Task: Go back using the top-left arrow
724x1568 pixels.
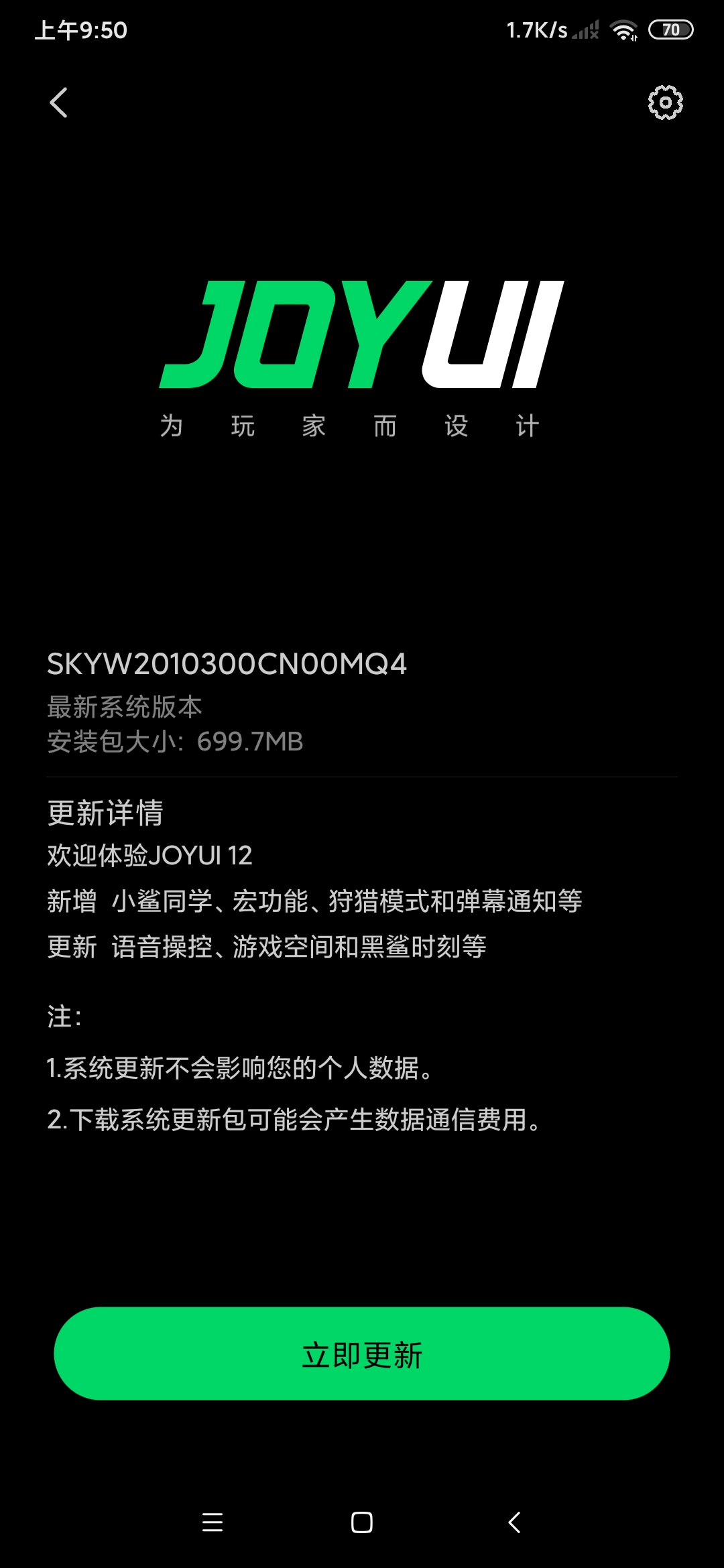Action: [x=59, y=103]
